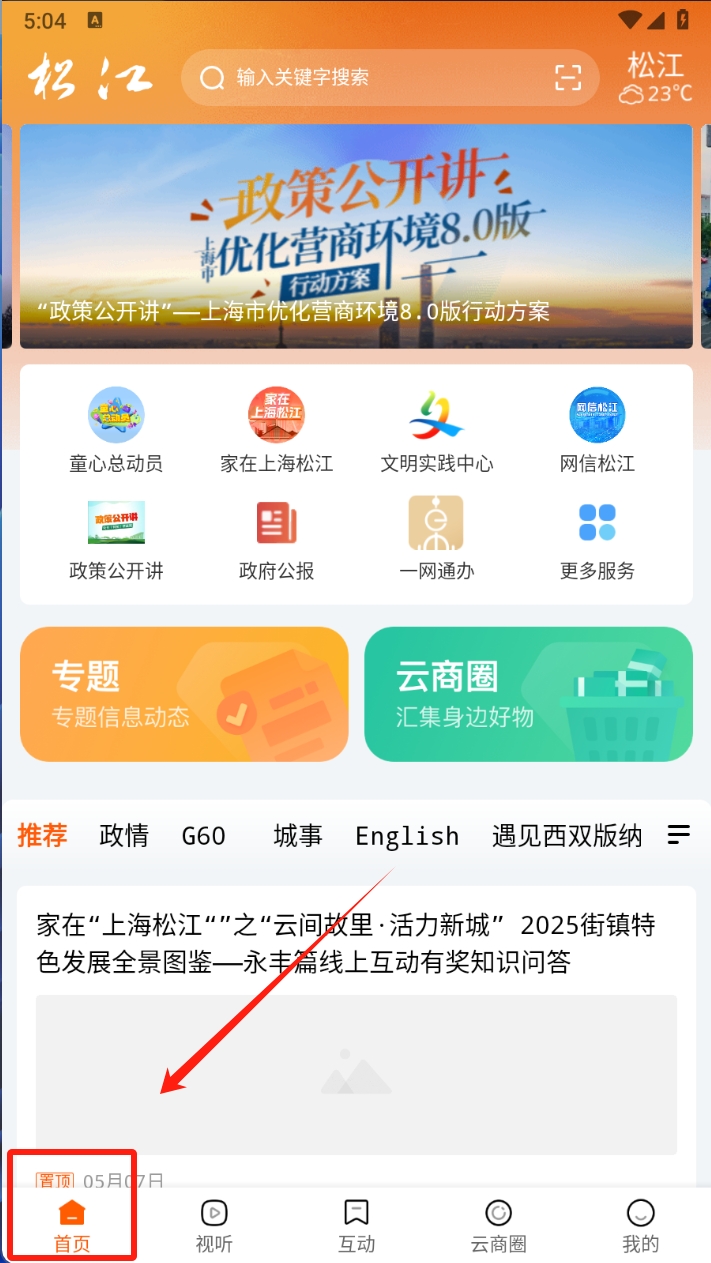Viewport: 711px width, 1263px height.
Task: Open 更多服务 for more services
Action: [x=597, y=538]
